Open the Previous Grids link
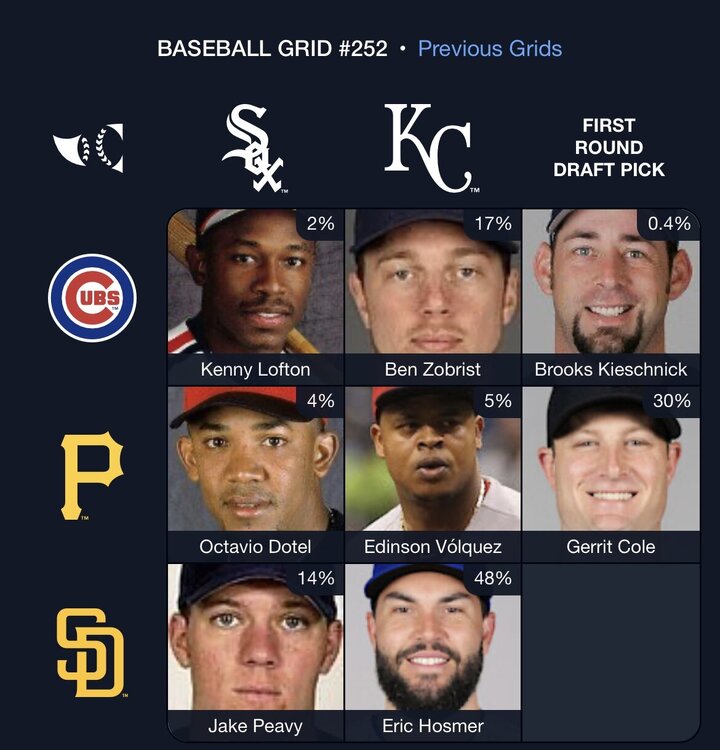 [x=489, y=48]
